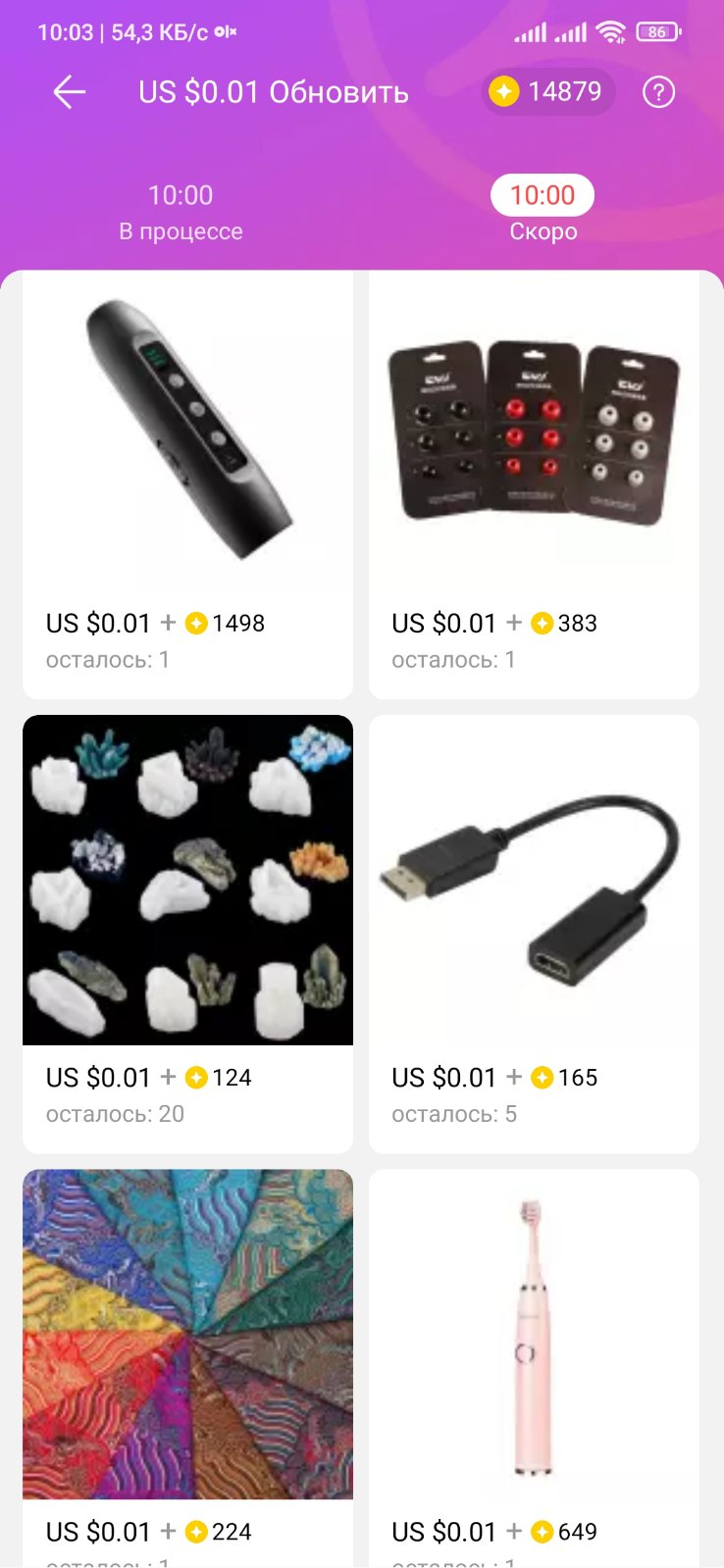Select the 10:00 Скоро tab

(x=543, y=210)
